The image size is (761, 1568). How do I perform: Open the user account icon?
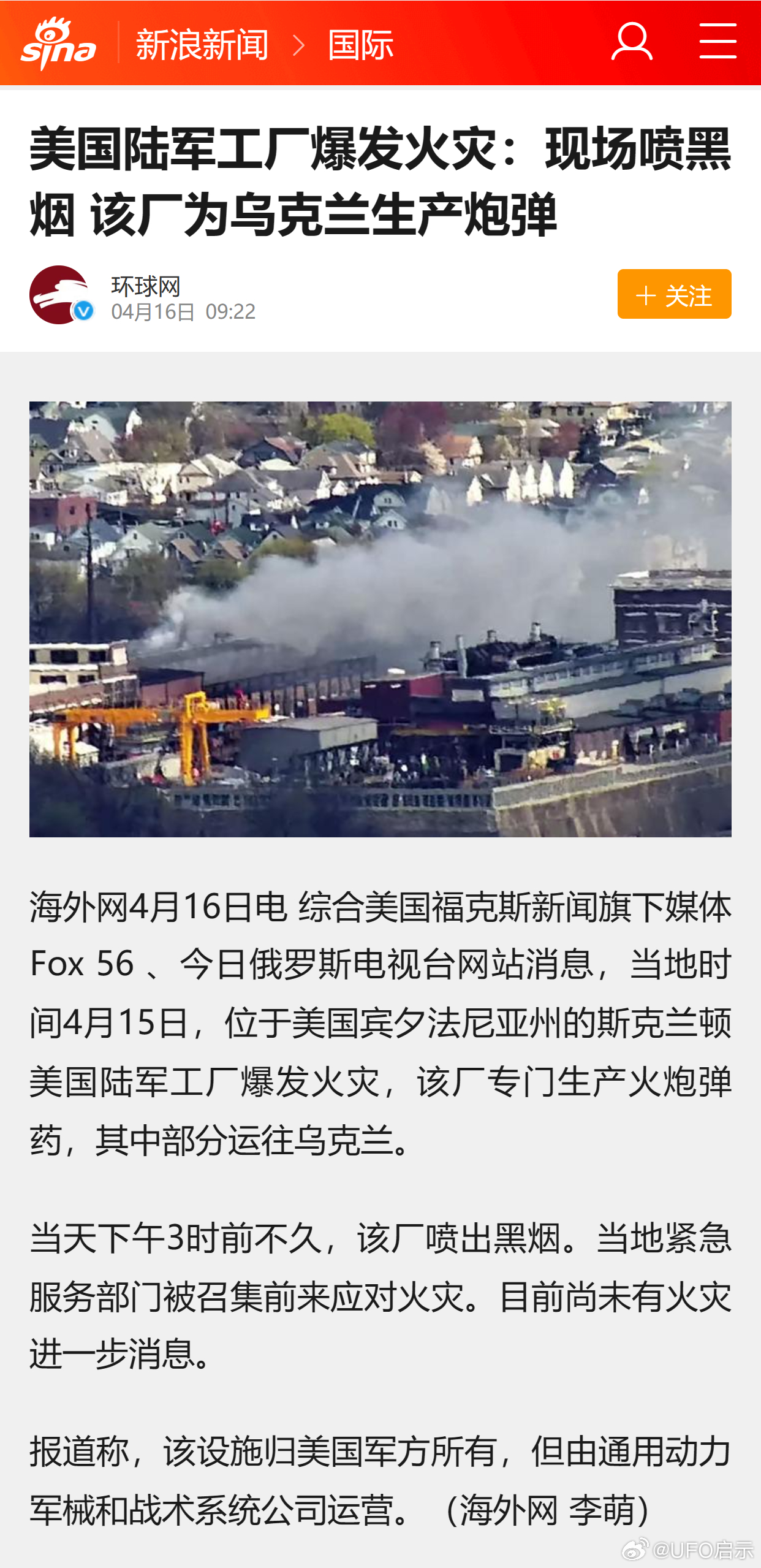632,41
